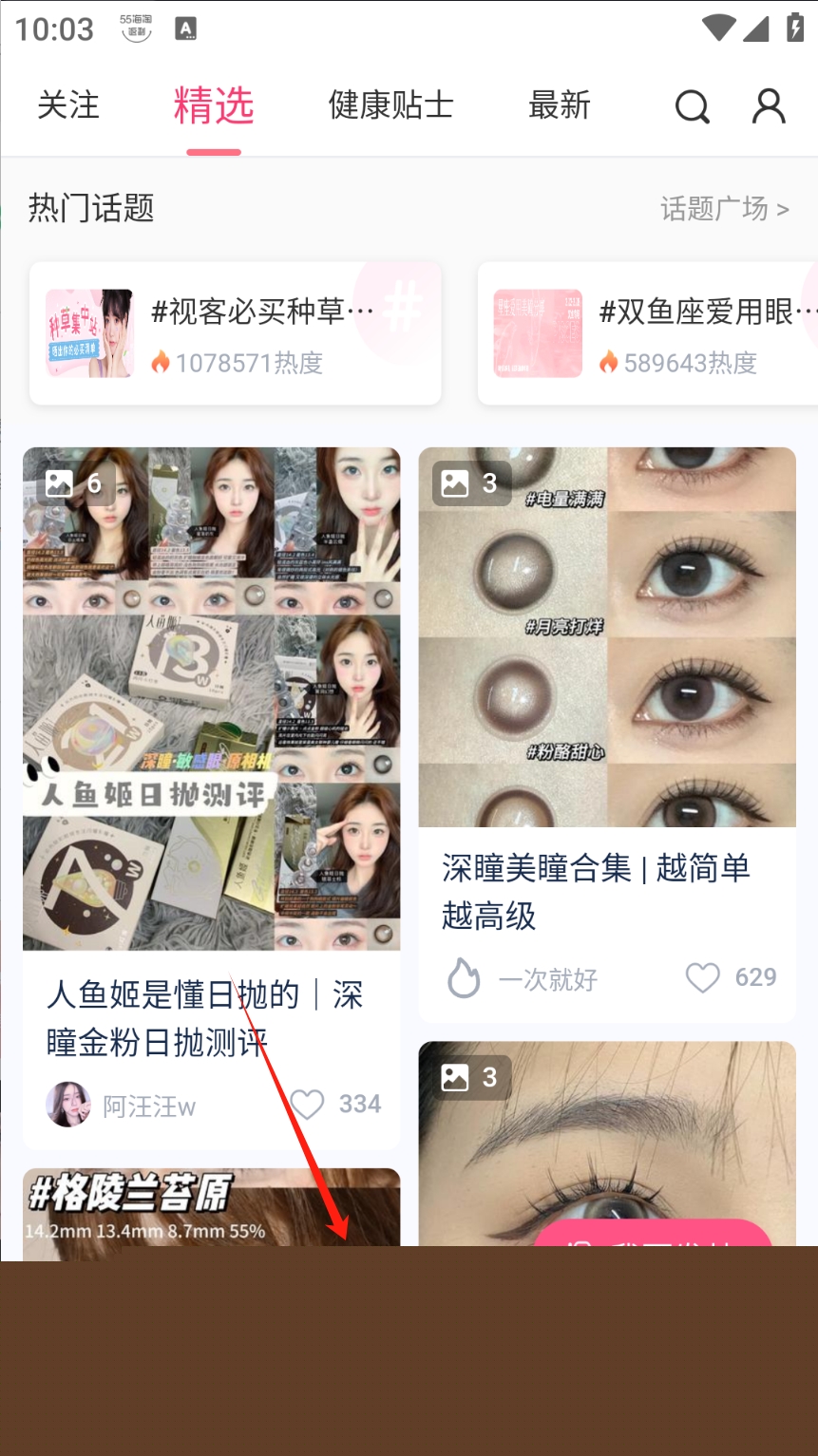The width and height of the screenshot is (818, 1456).
Task: Open the 人鱼姬是懂日抛的 post
Action: click(x=211, y=698)
